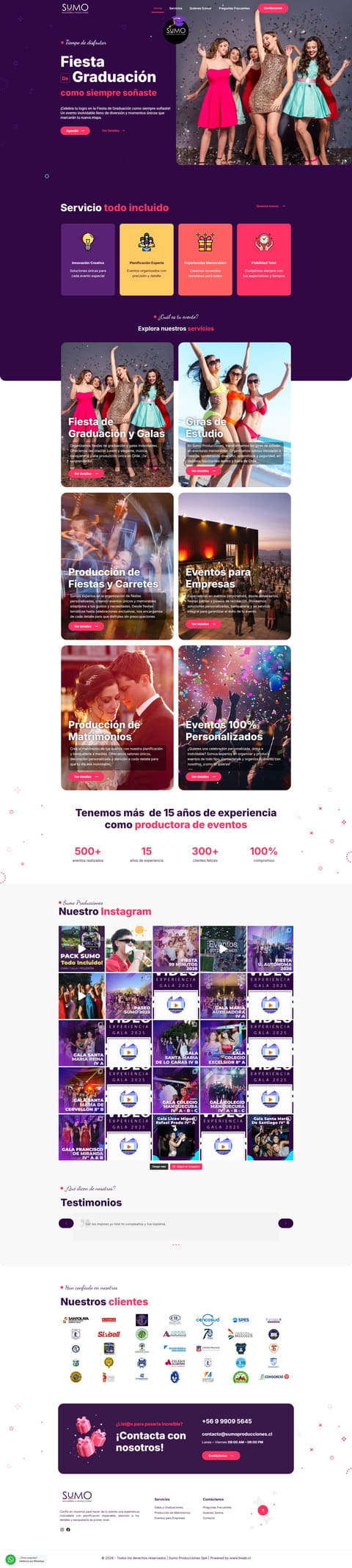The height and width of the screenshot is (1568, 352).
Task: Tap the follow on Instagram button
Action: [x=186, y=1166]
